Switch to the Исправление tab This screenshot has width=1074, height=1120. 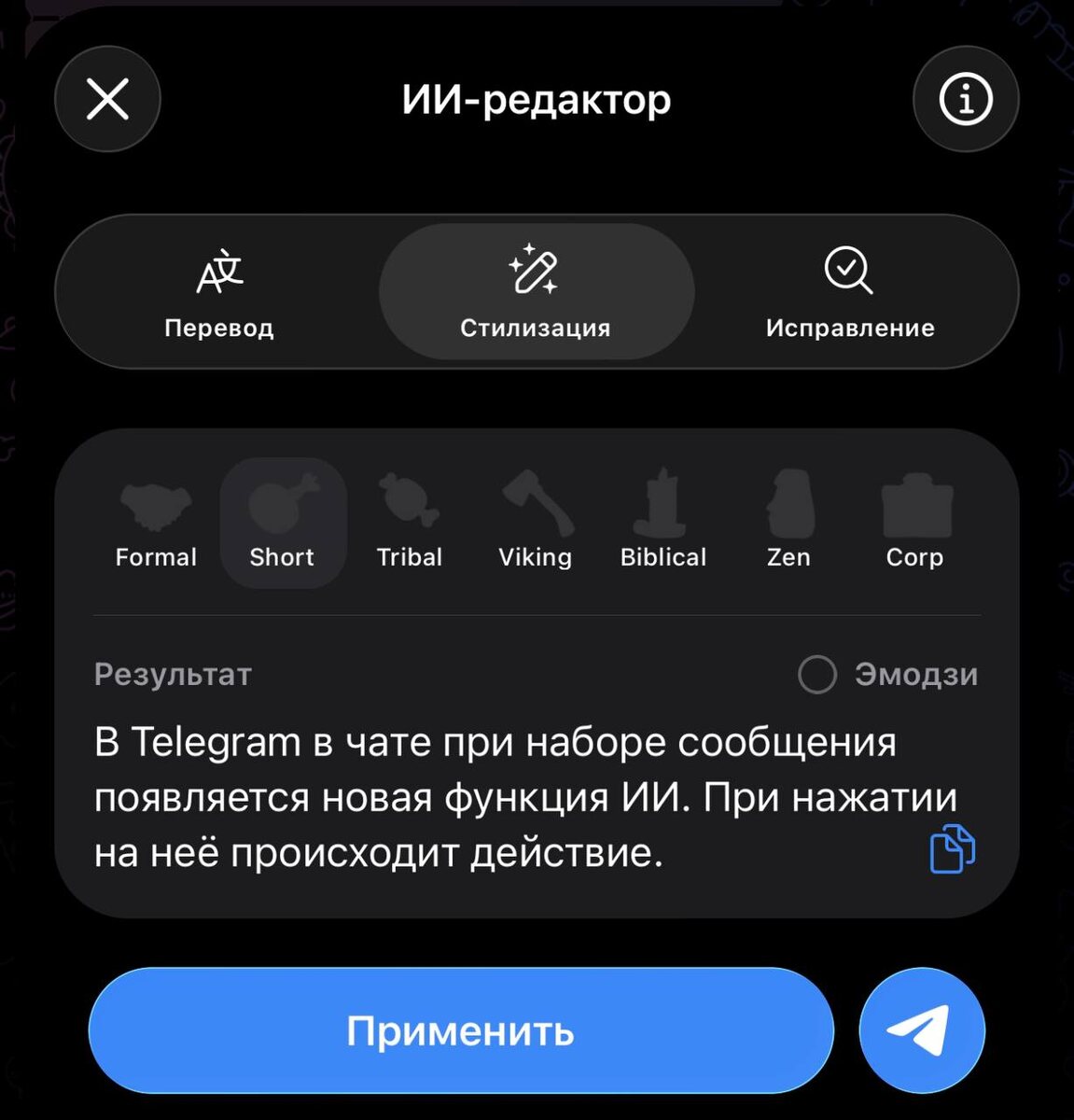(850, 292)
